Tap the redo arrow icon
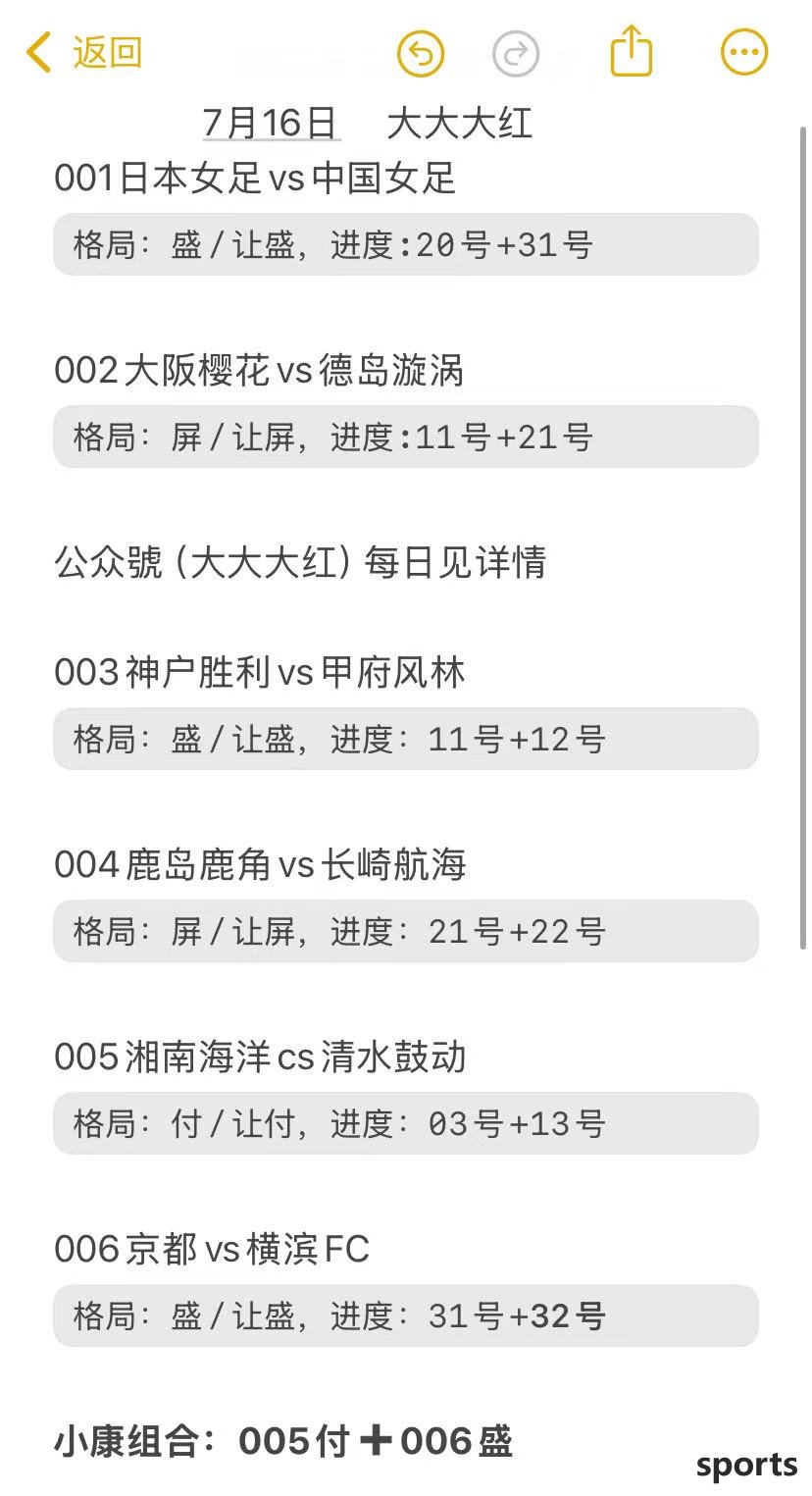Screen dimensions: 812x1496 (516, 53)
